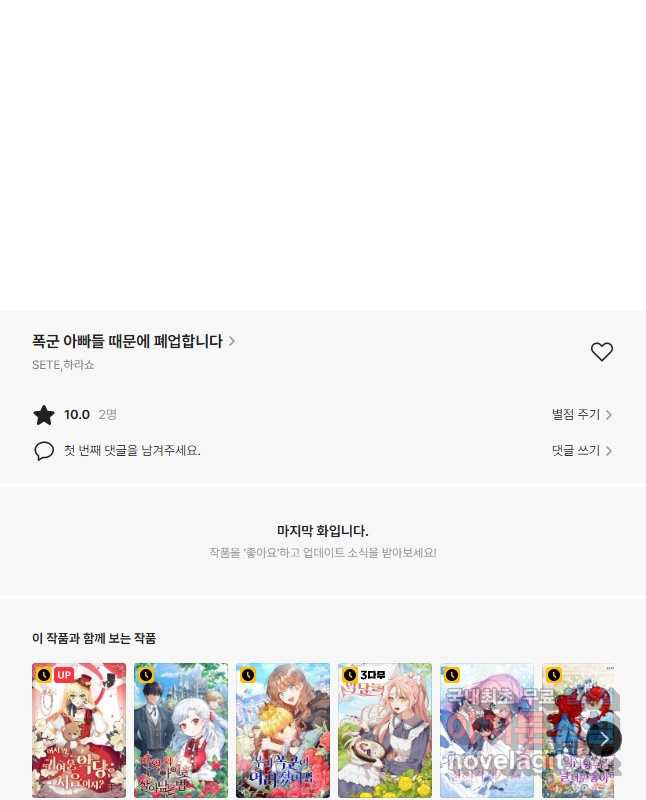Open series page 폭군 아빠들 때문에 폐업합니다

[x=133, y=341]
